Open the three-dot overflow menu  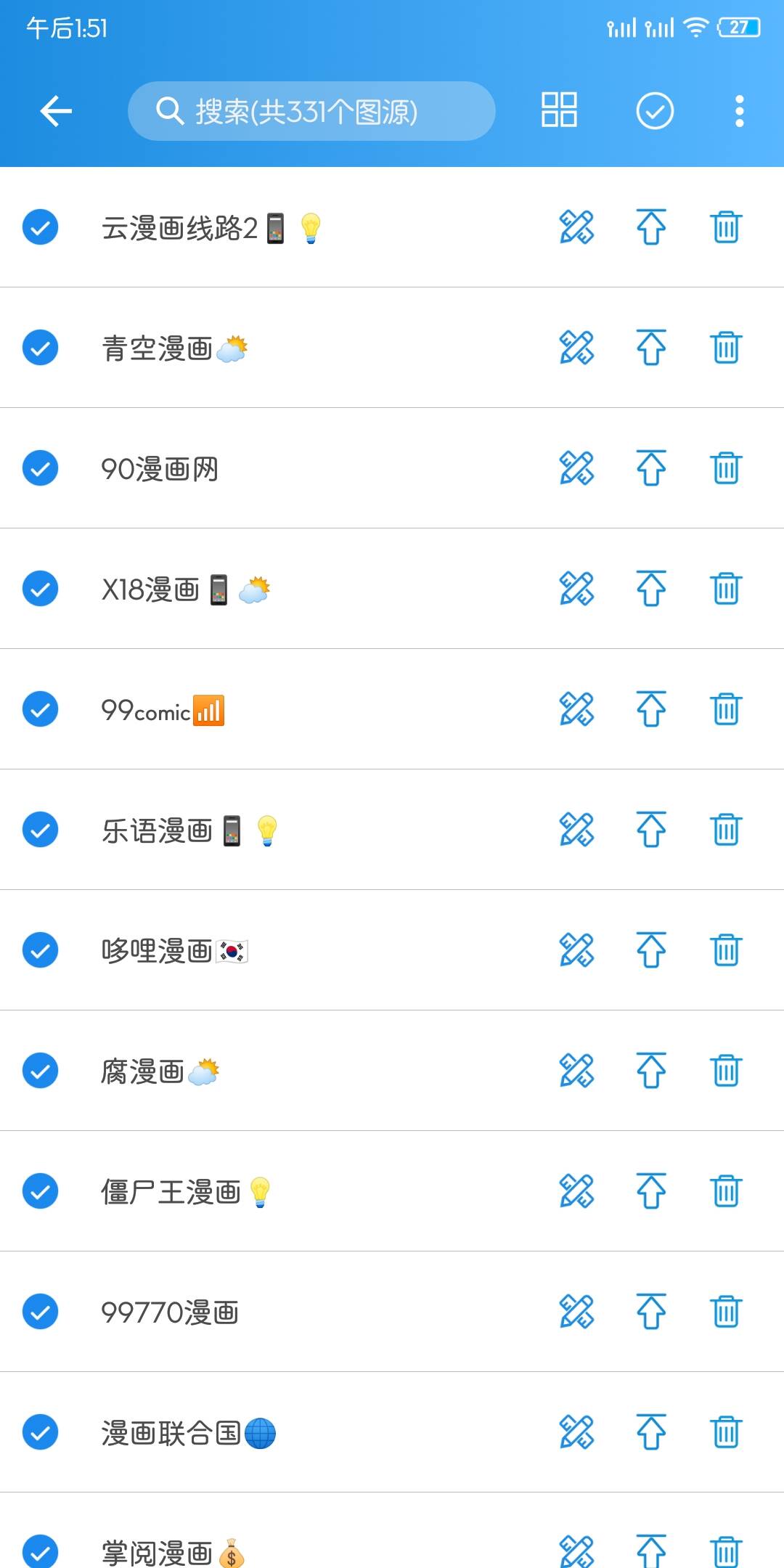click(739, 111)
